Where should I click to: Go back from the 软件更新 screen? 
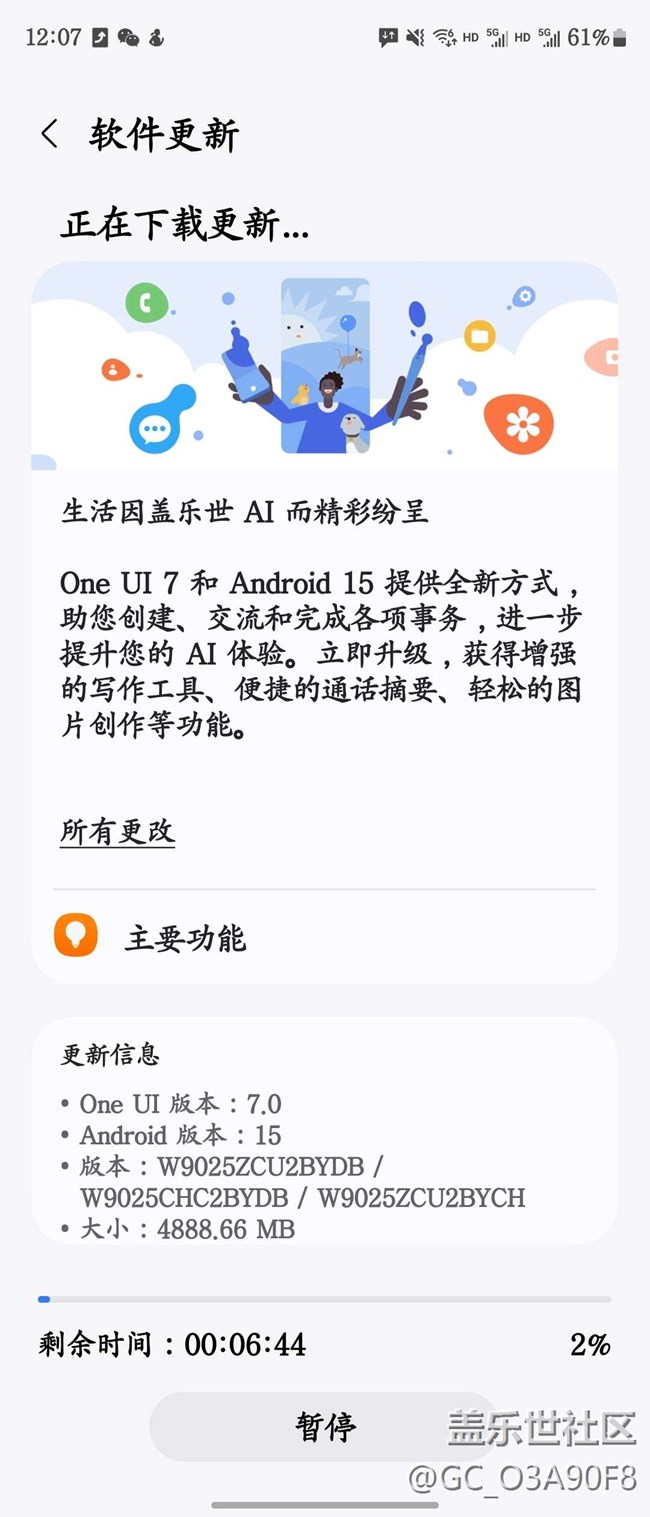[x=49, y=134]
